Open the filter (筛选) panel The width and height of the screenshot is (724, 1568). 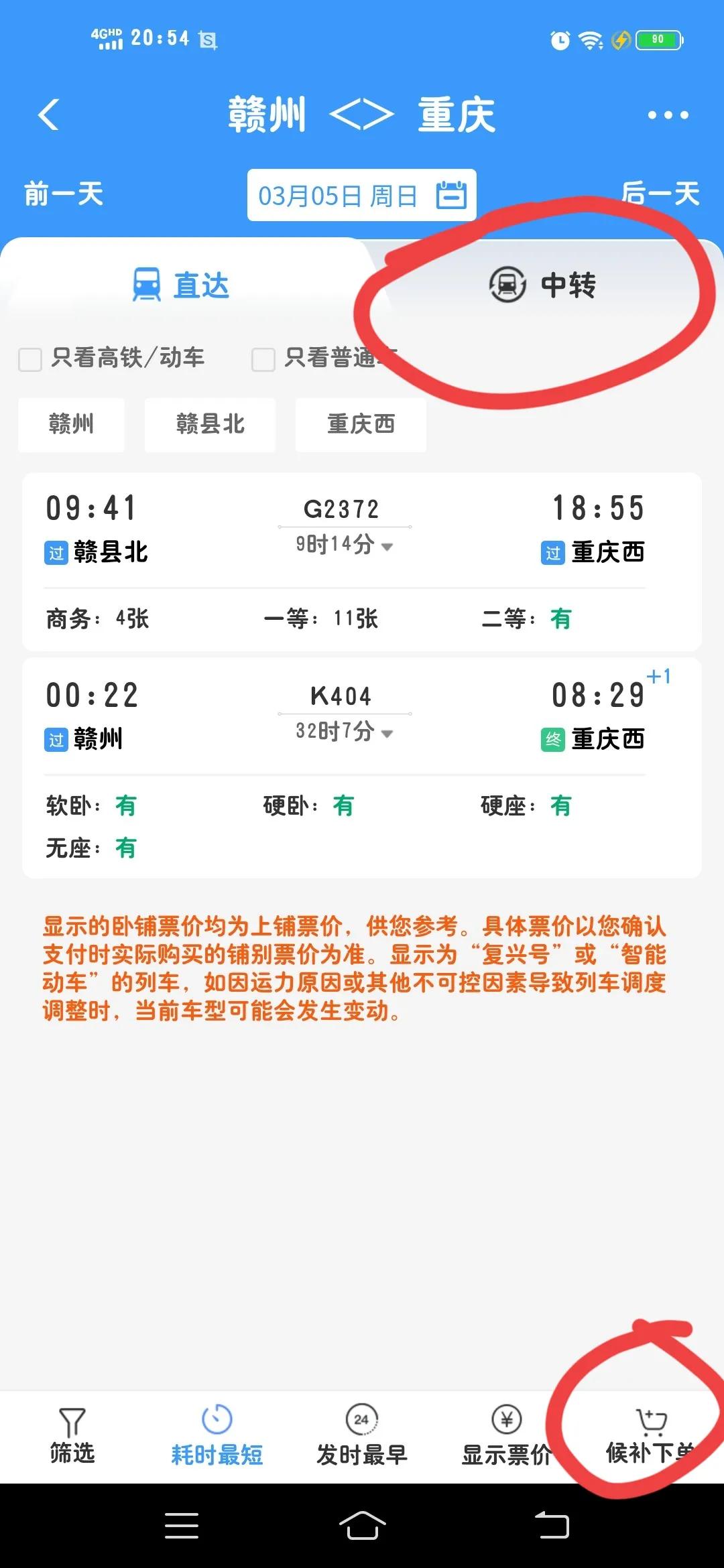[x=72, y=1434]
